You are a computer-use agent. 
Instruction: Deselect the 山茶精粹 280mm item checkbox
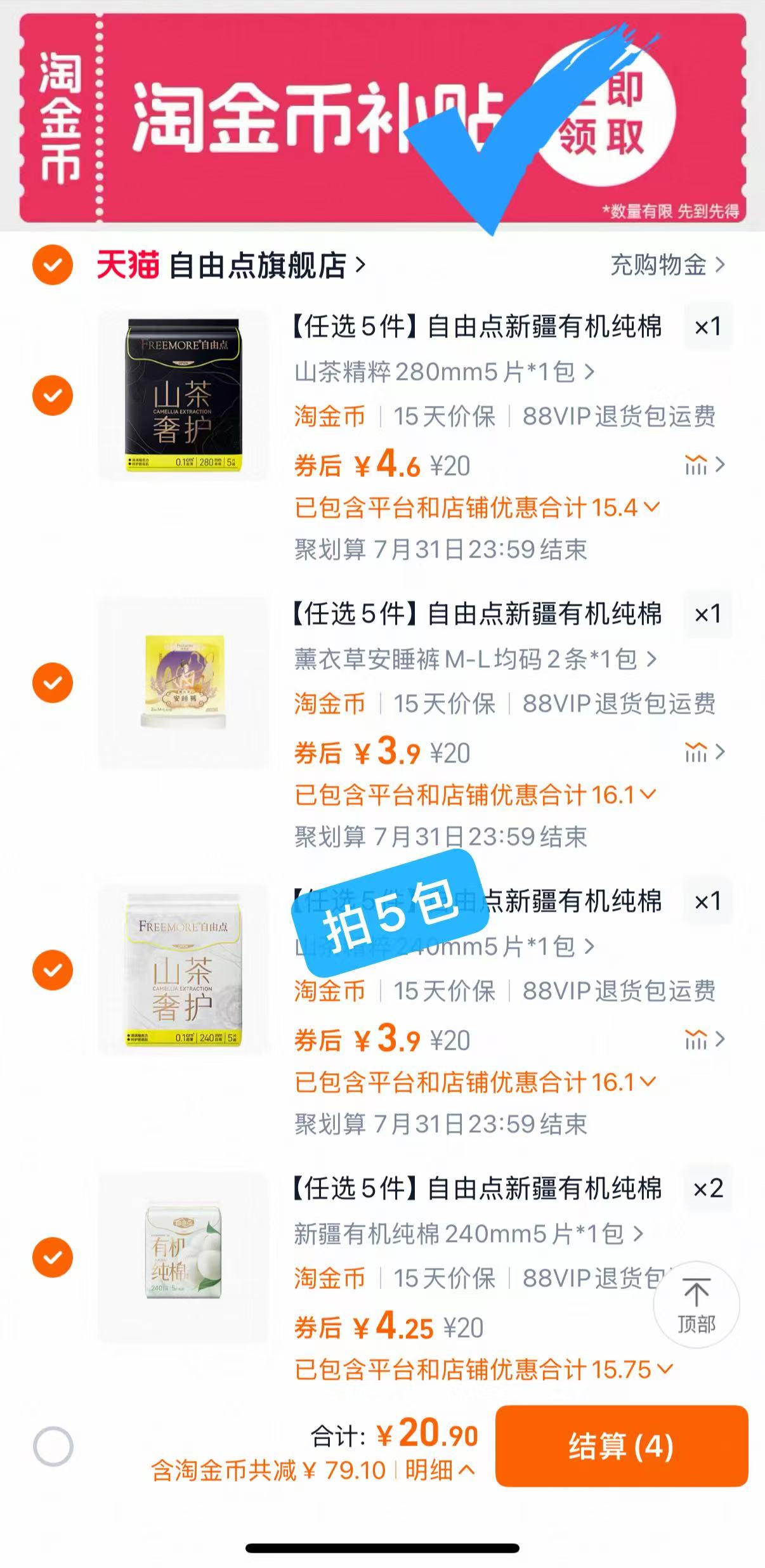click(x=53, y=395)
